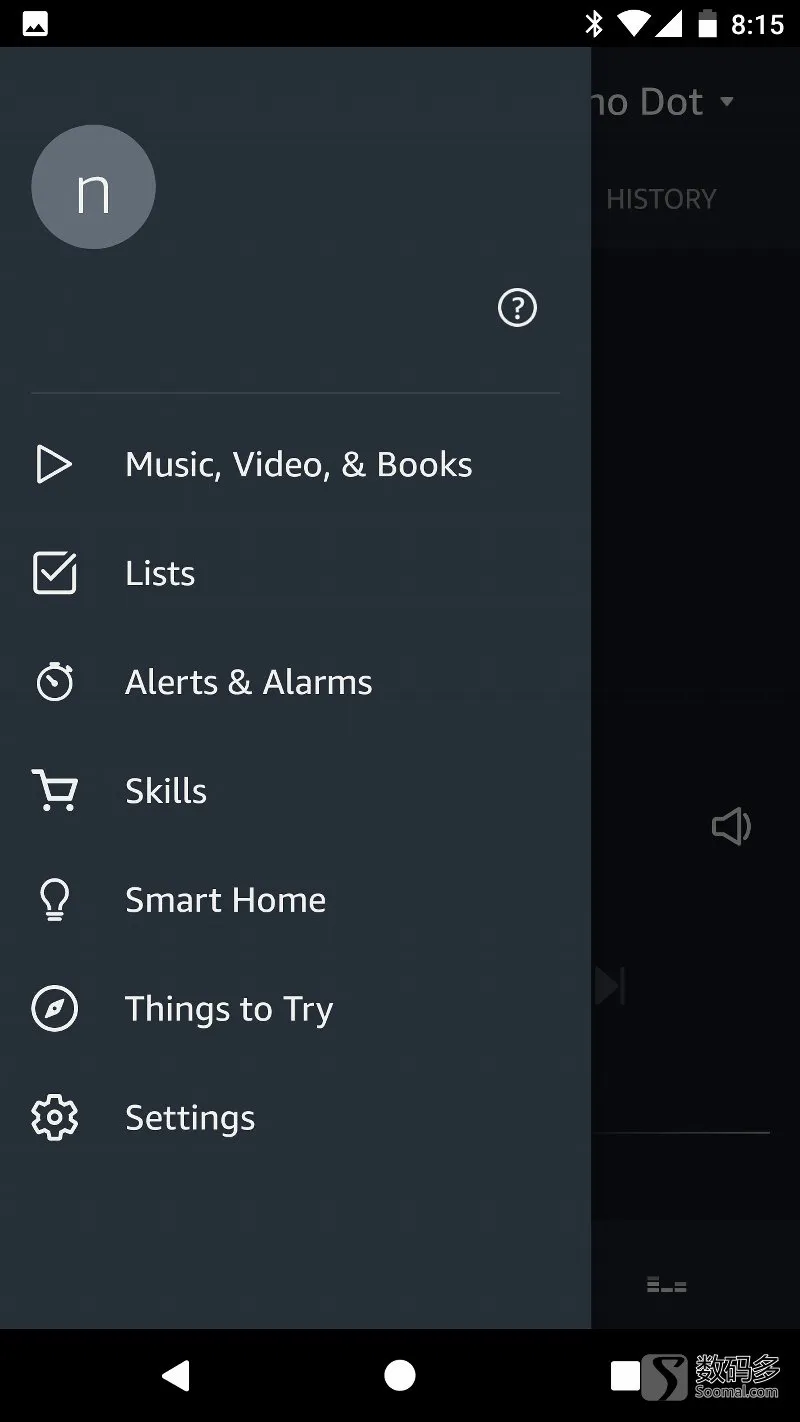Go to Lists
800x1422 pixels.
295,574
